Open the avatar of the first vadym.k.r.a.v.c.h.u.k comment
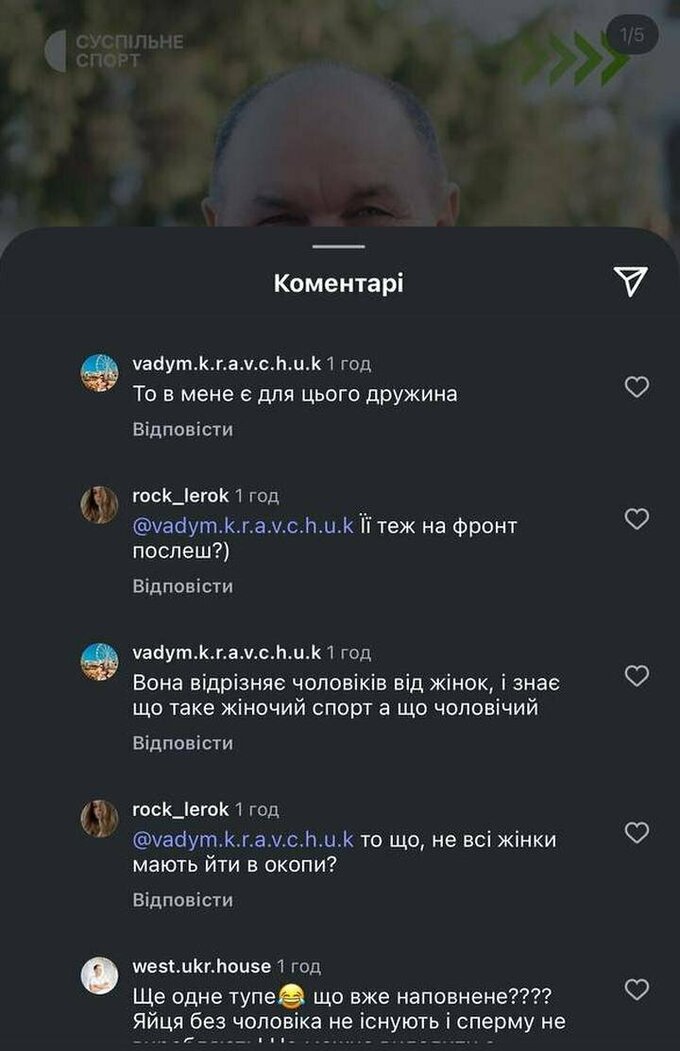 pos(99,373)
